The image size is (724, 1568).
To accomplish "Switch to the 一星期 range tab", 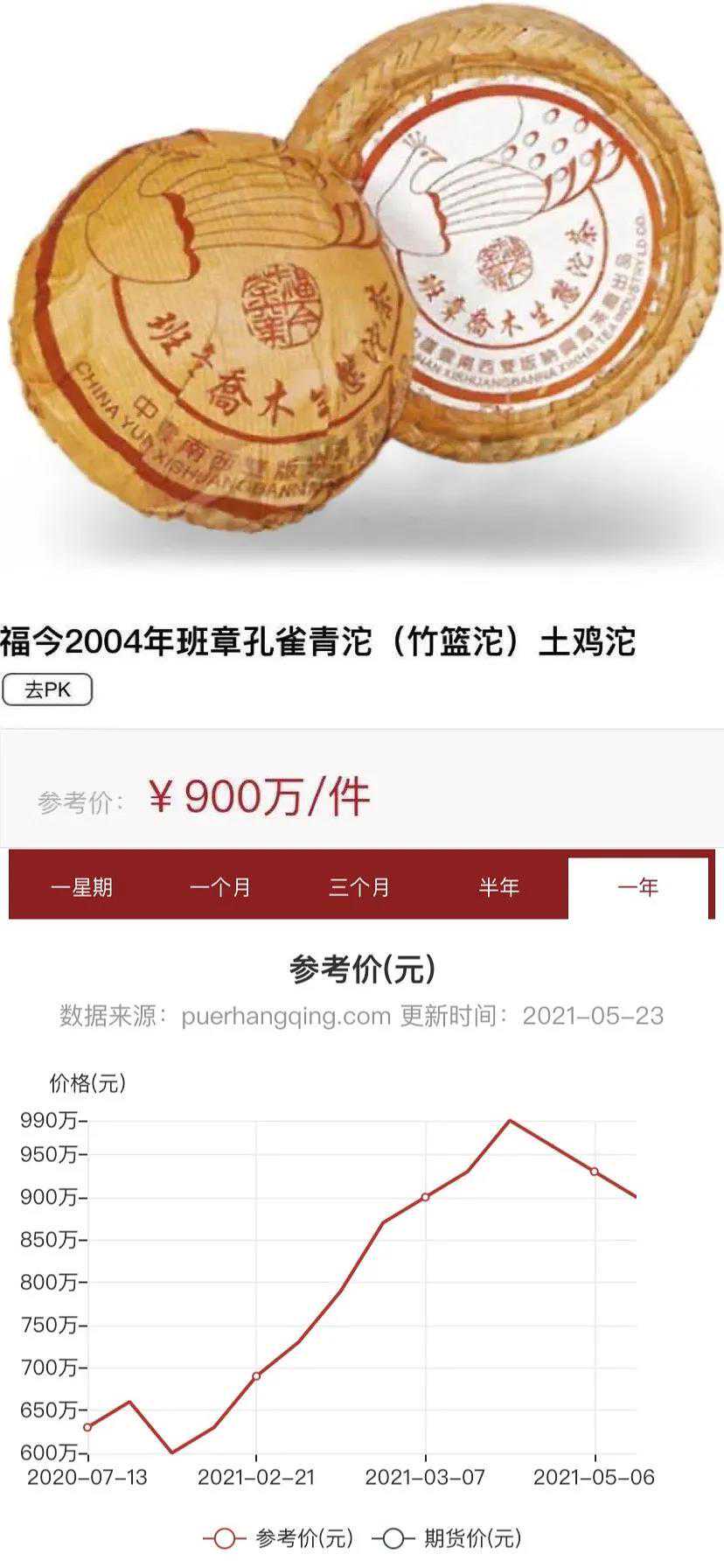I will [81, 887].
